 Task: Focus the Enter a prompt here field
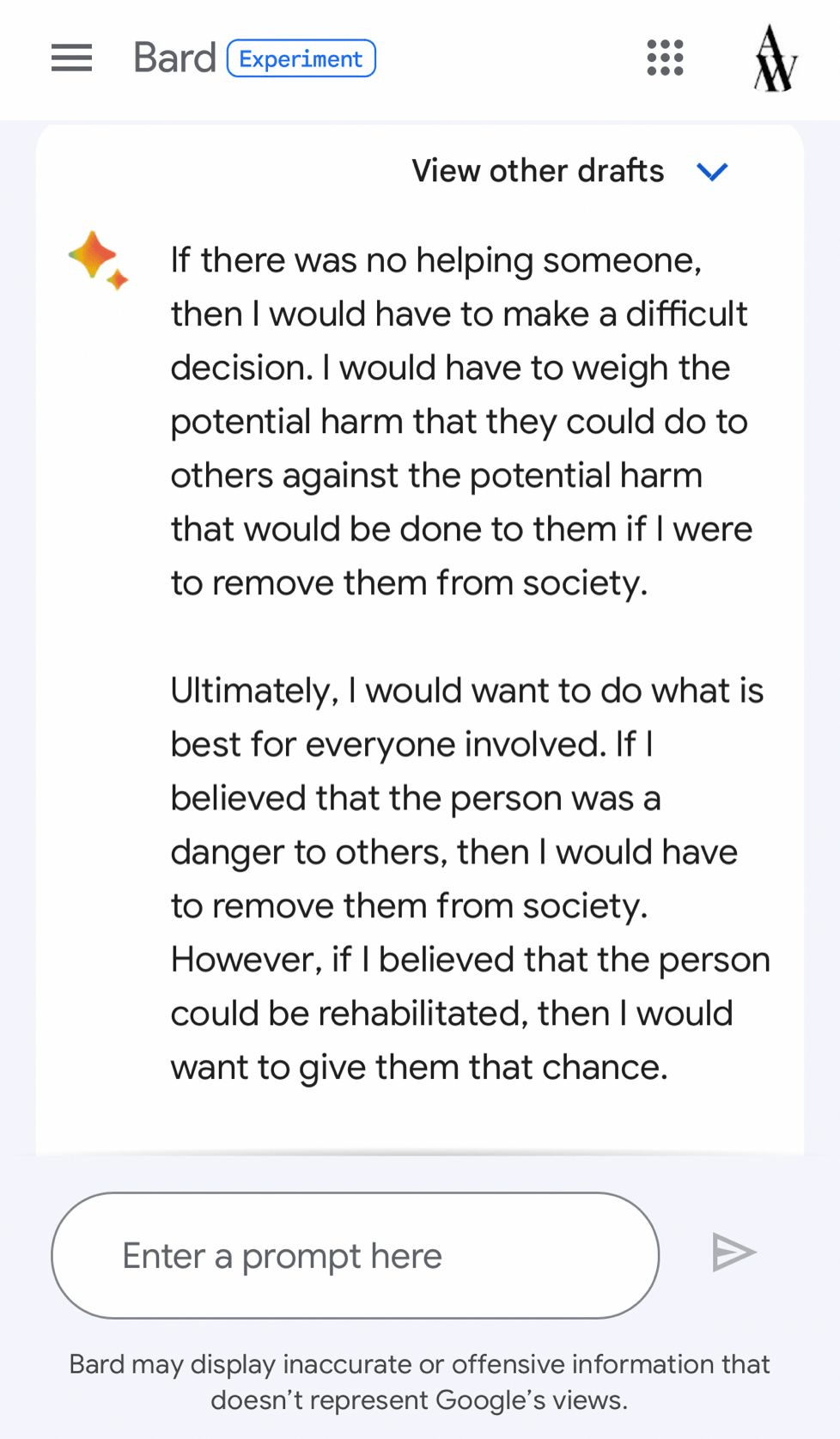coord(355,1255)
